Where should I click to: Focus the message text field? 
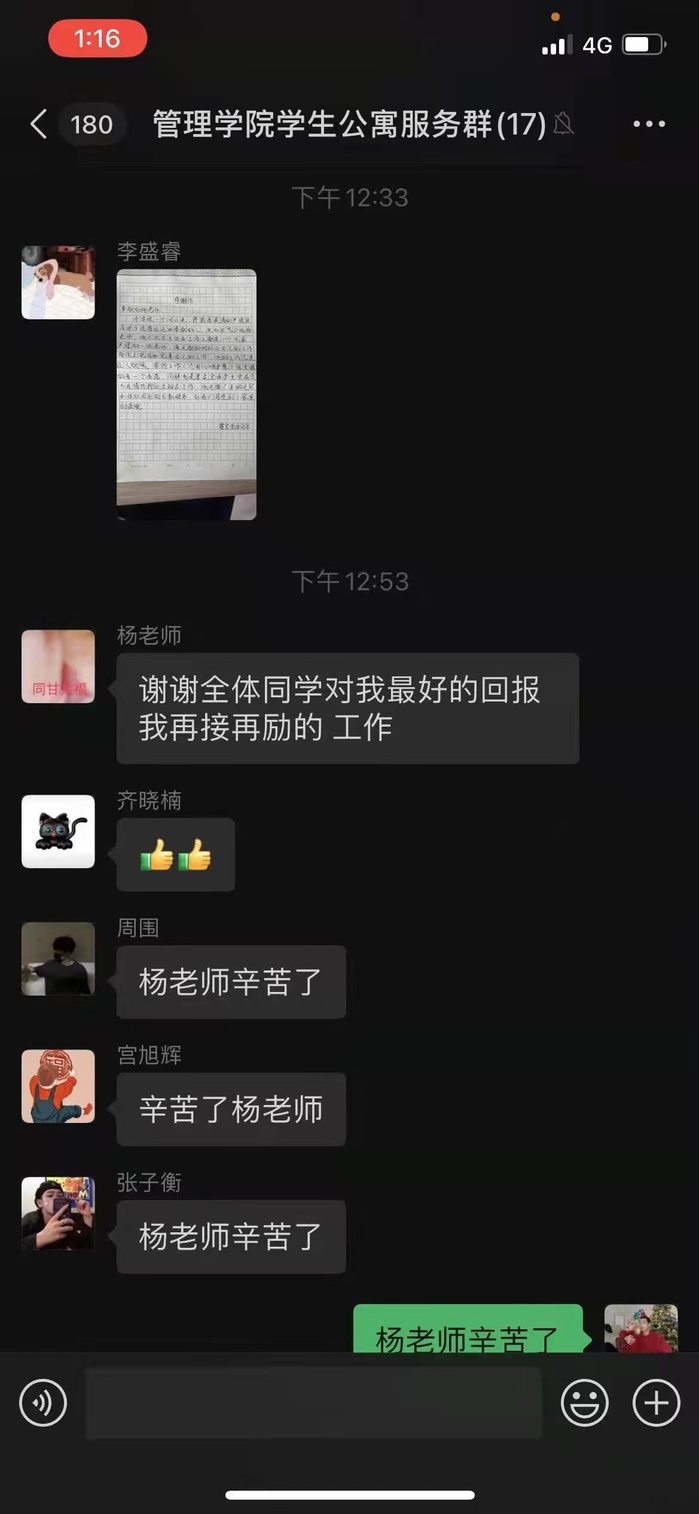[x=313, y=1403]
